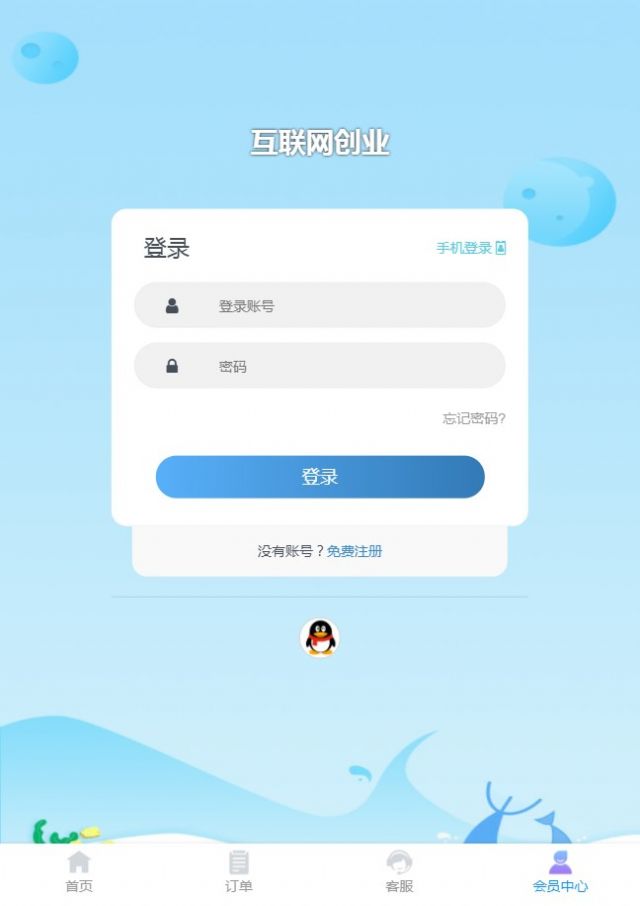The width and height of the screenshot is (640, 906).
Task: Tap the 登录账号 account field
Action: click(340, 306)
